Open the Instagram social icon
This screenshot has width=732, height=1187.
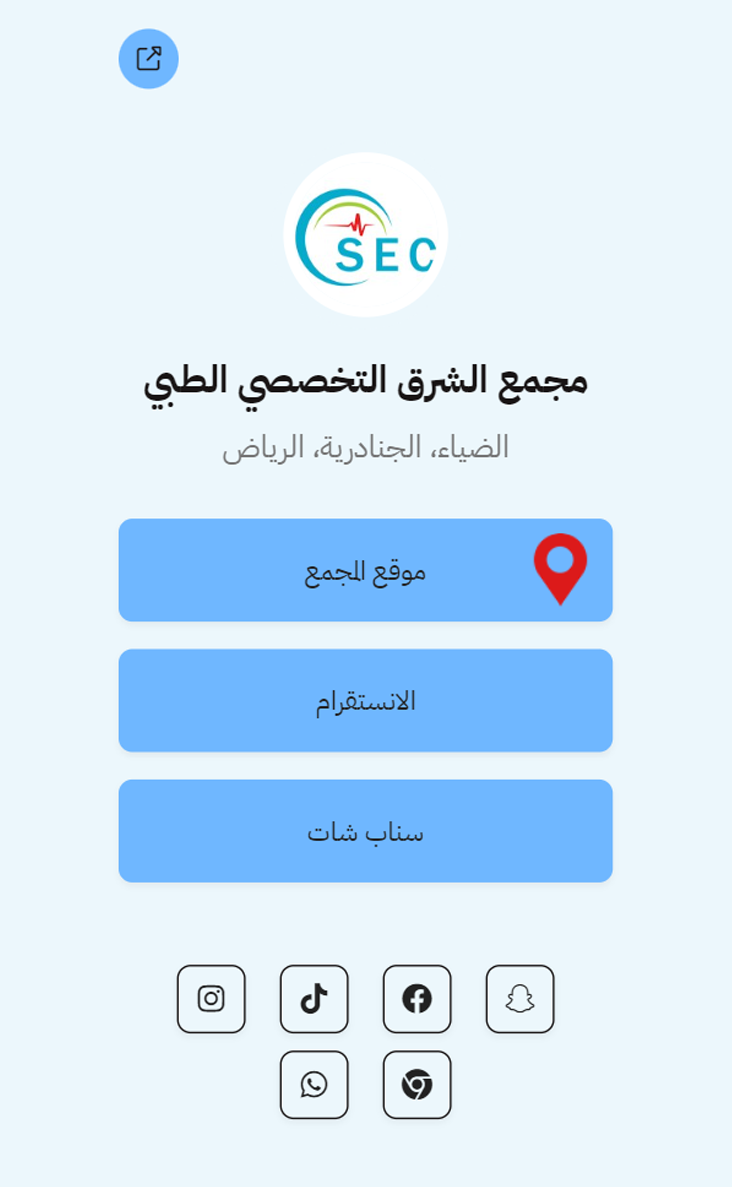click(211, 999)
